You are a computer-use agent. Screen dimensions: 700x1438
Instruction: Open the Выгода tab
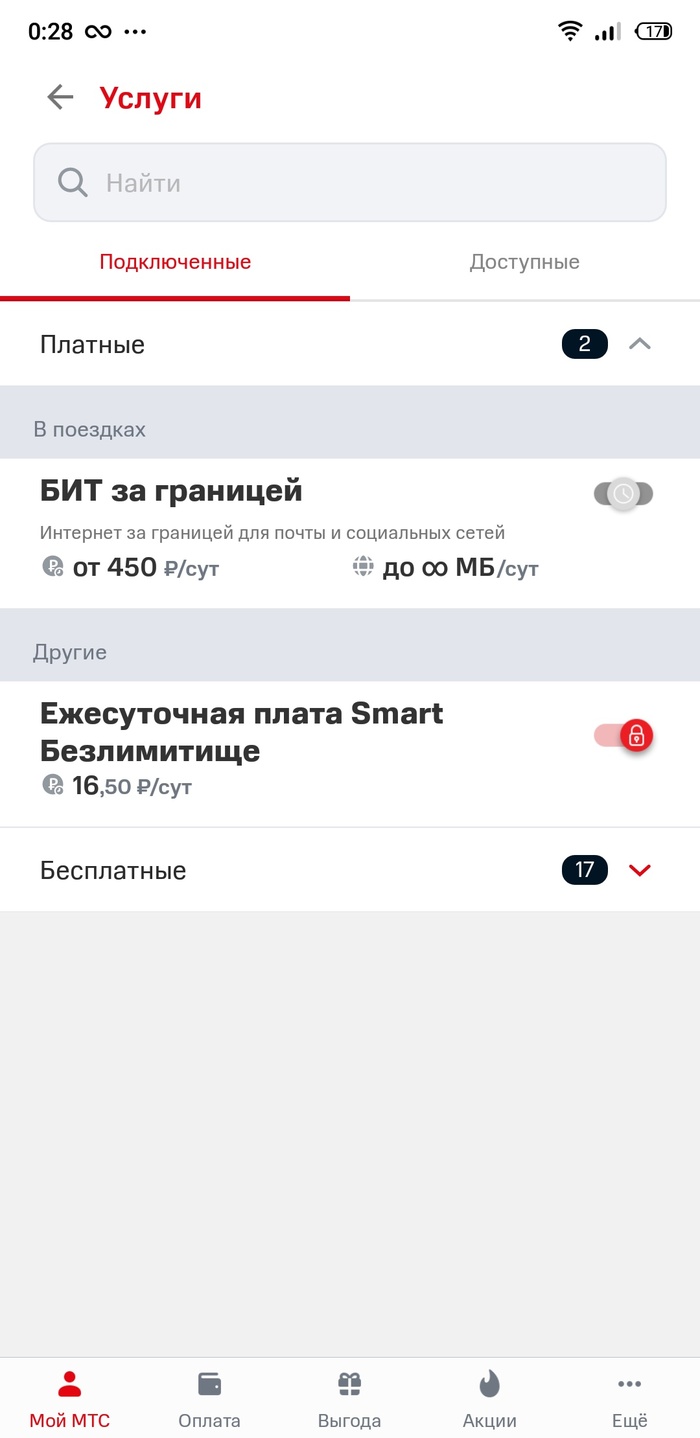349,1399
